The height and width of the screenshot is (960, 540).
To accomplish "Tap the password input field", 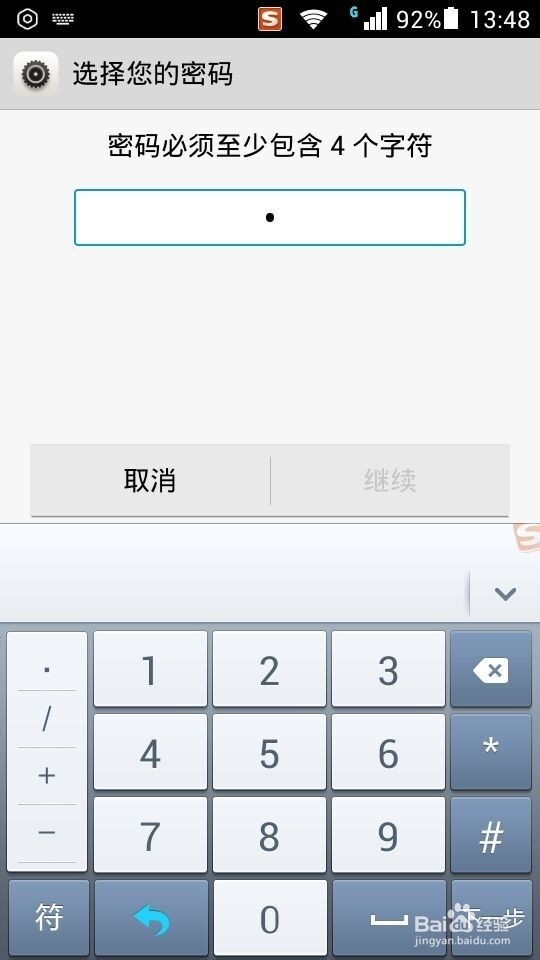I will point(270,217).
